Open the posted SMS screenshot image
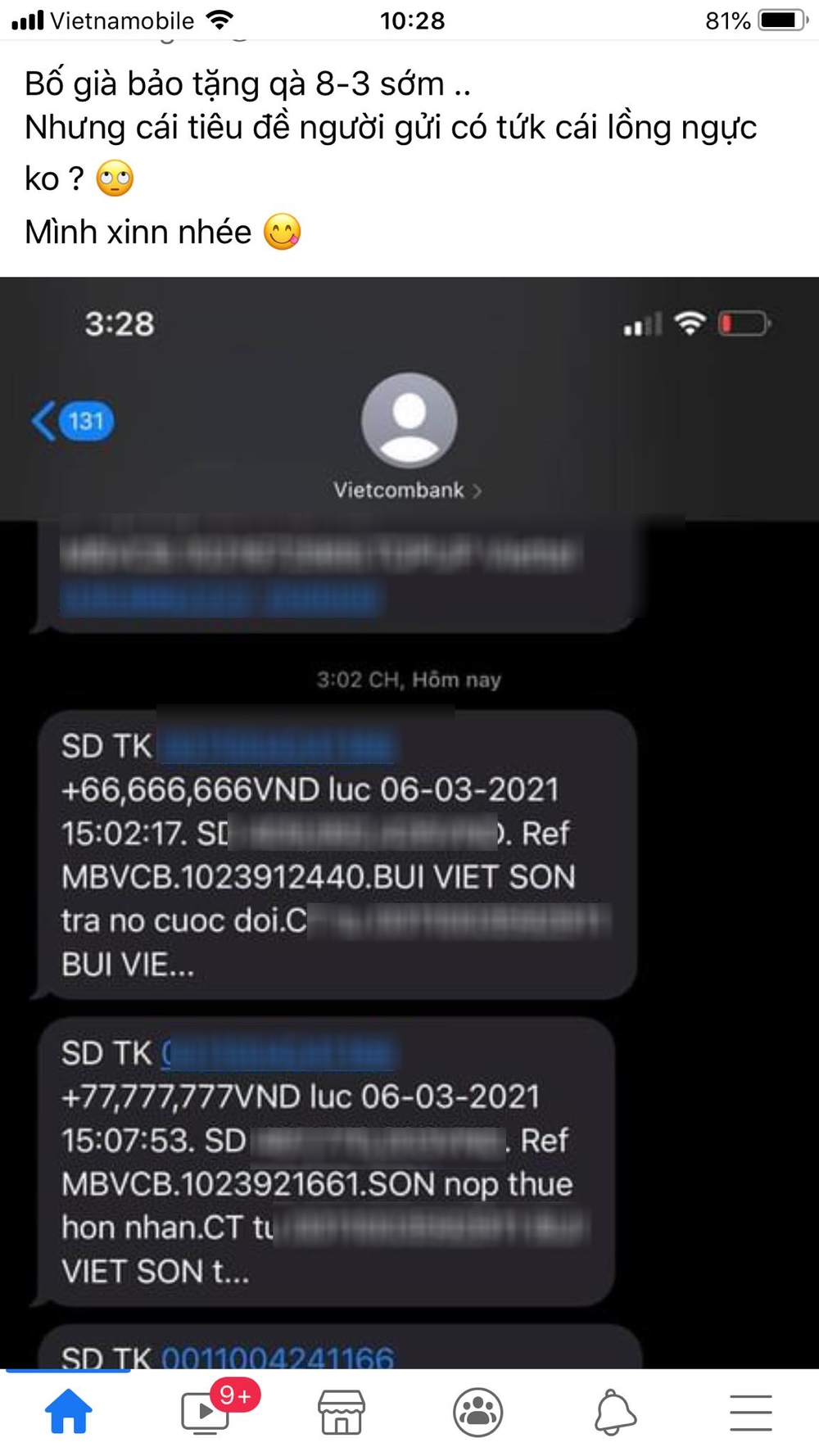This screenshot has width=819, height=1456. 409,819
